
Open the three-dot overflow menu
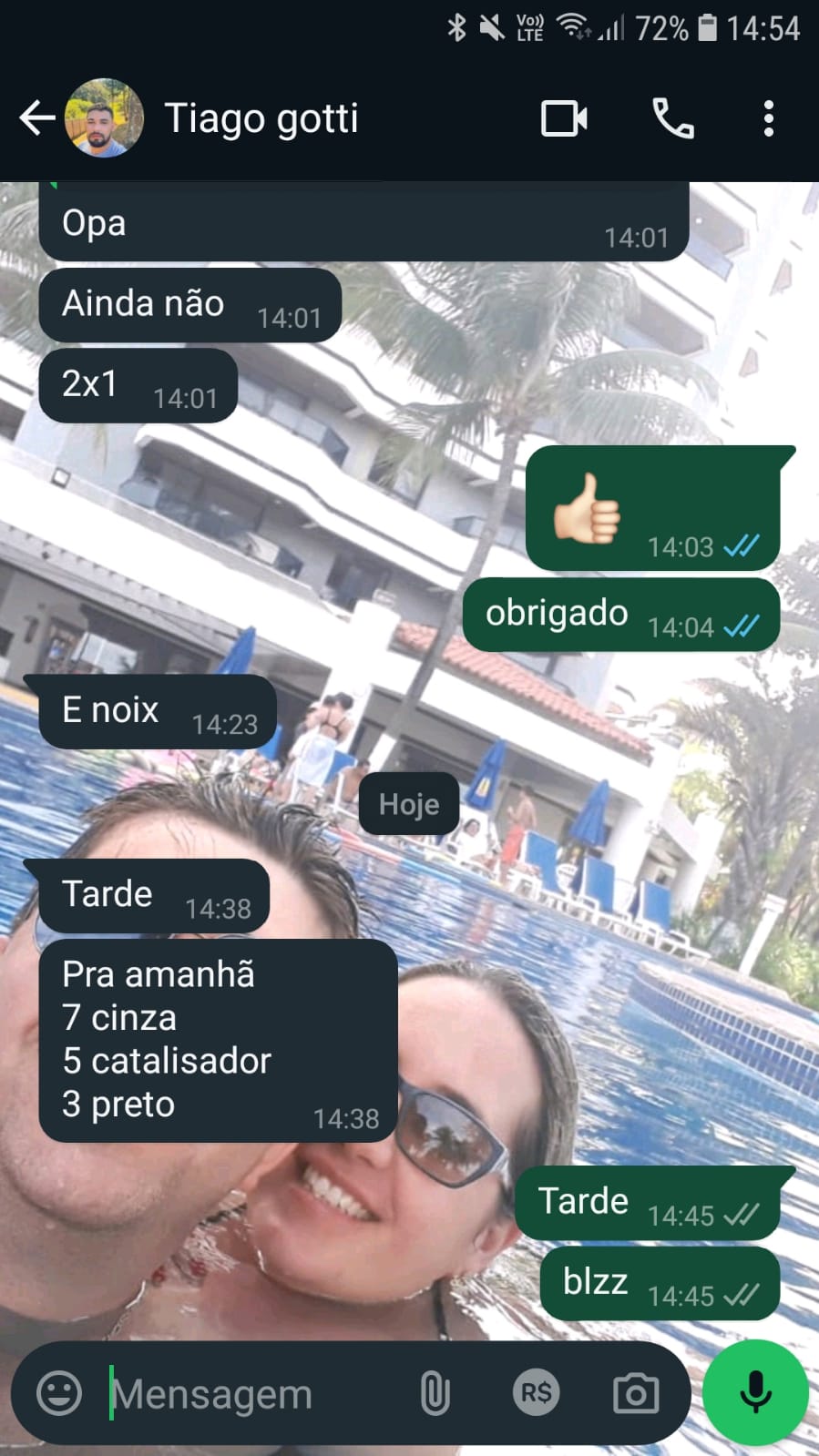[769, 118]
